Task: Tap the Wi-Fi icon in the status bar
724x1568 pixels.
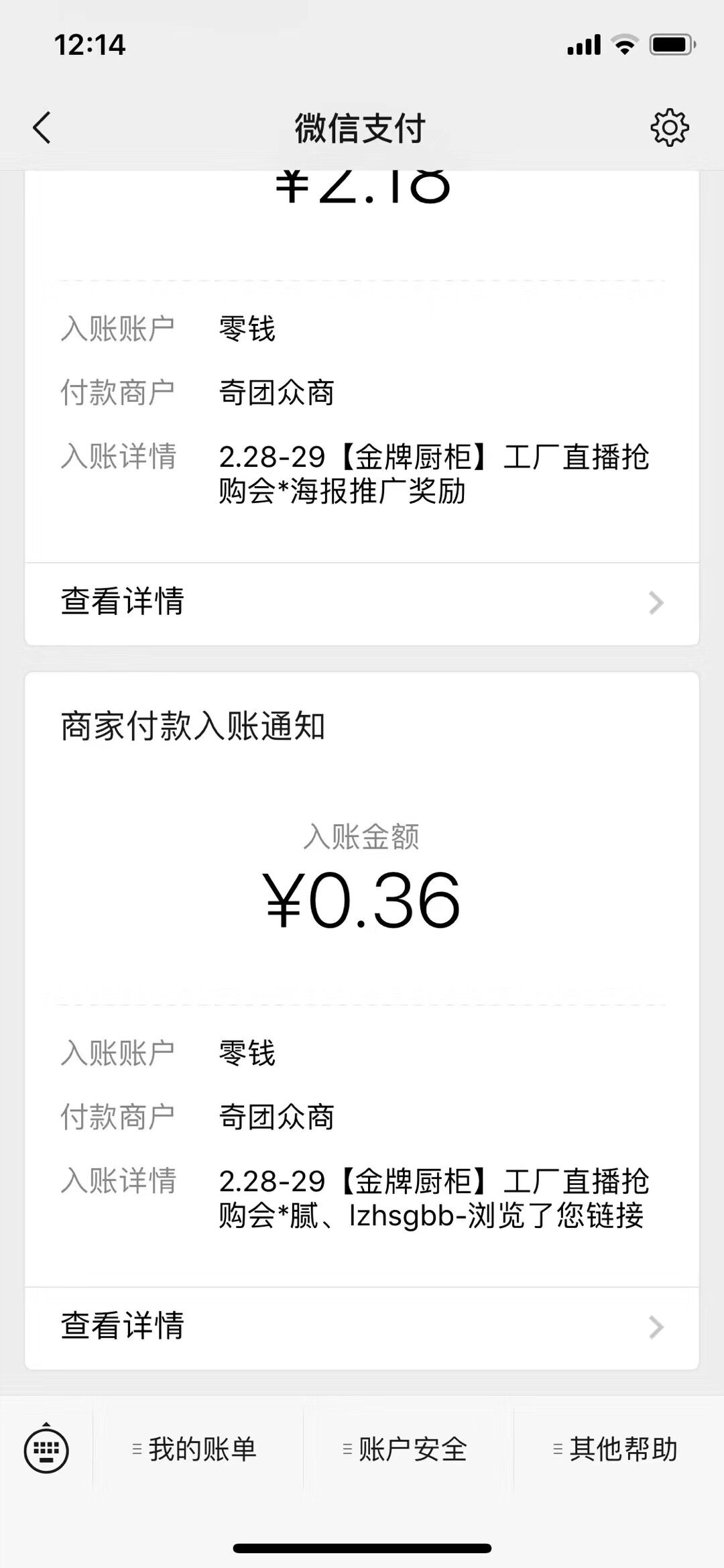Action: click(x=625, y=44)
